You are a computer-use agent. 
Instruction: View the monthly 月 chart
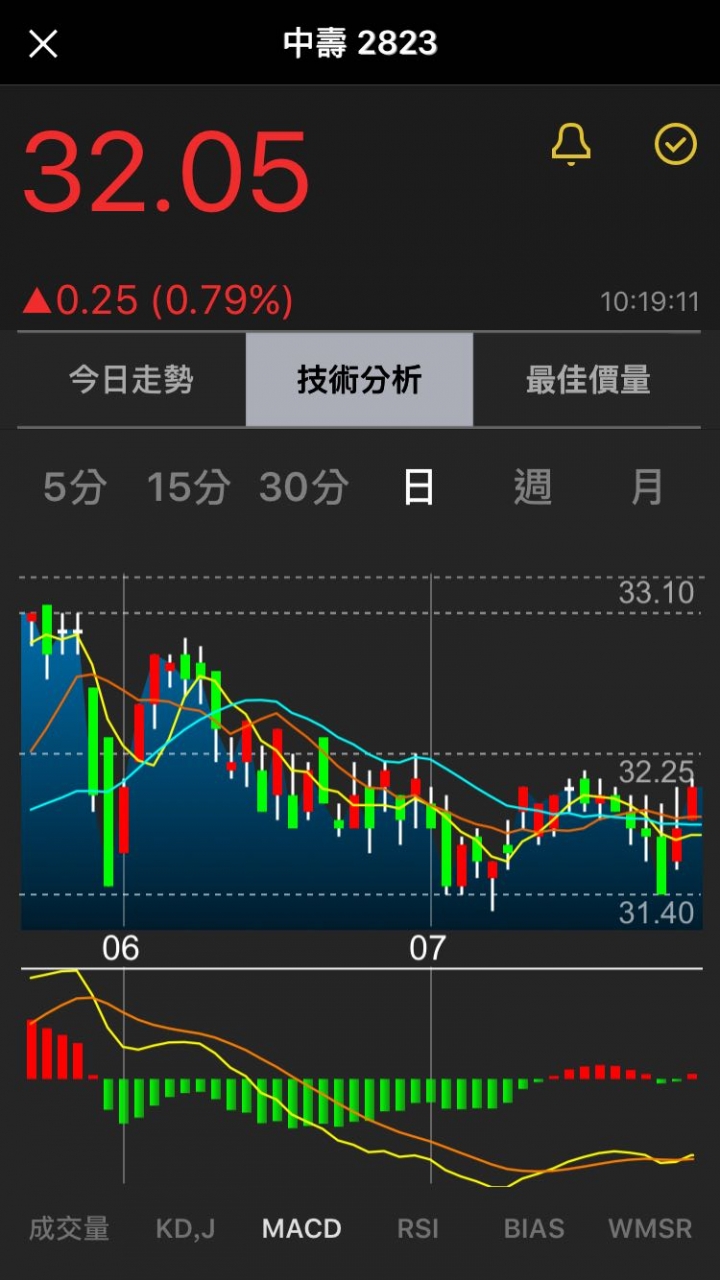click(x=647, y=488)
